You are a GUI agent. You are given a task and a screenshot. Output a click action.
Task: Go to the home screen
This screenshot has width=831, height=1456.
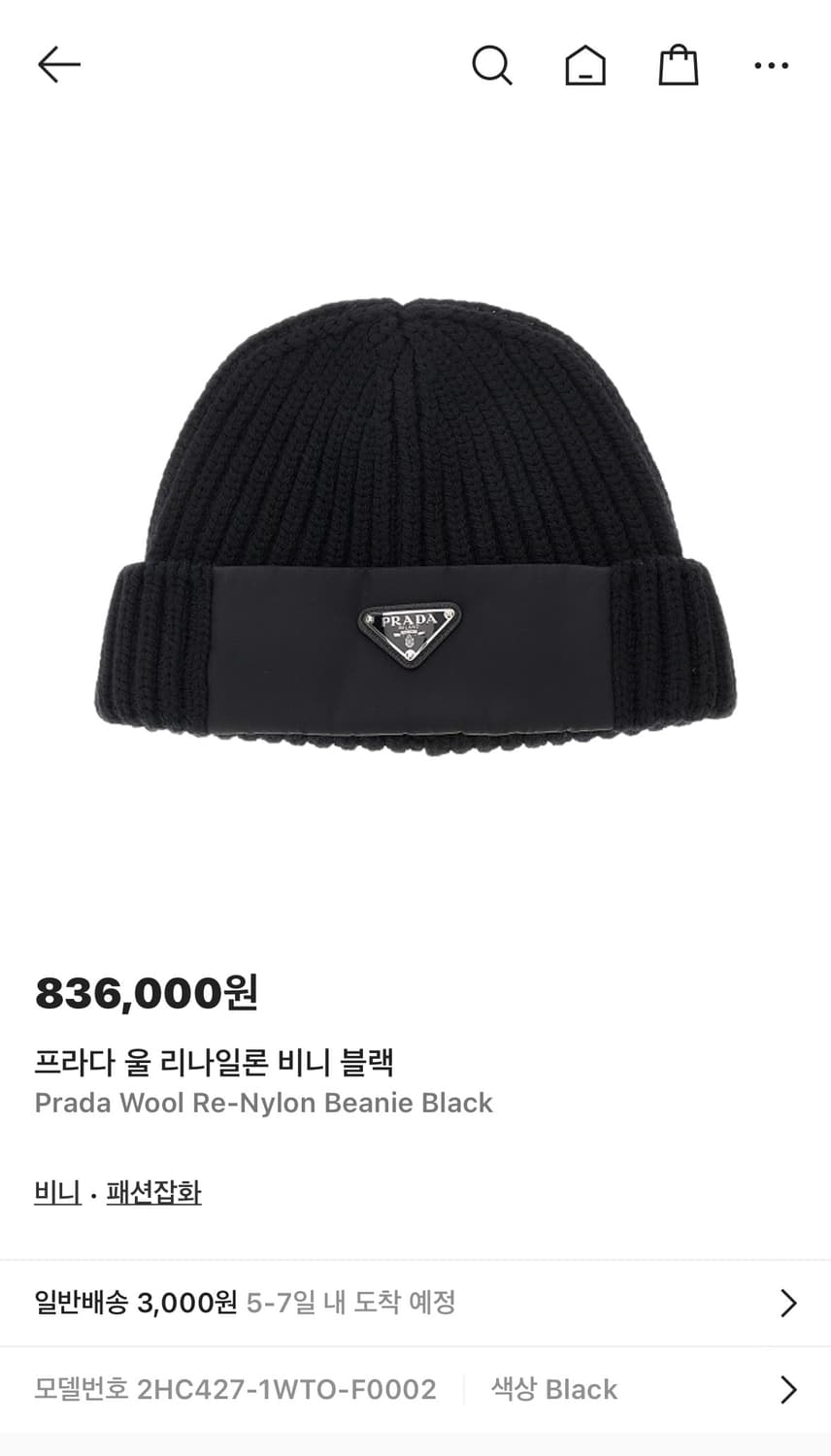coord(586,64)
